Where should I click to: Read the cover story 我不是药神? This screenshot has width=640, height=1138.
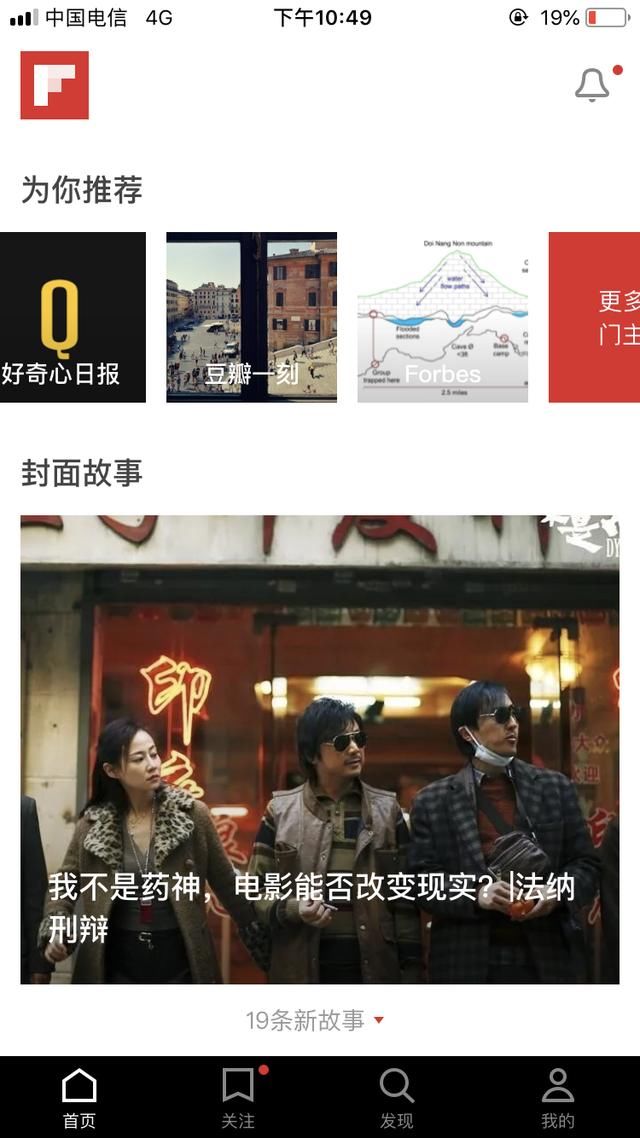click(320, 750)
